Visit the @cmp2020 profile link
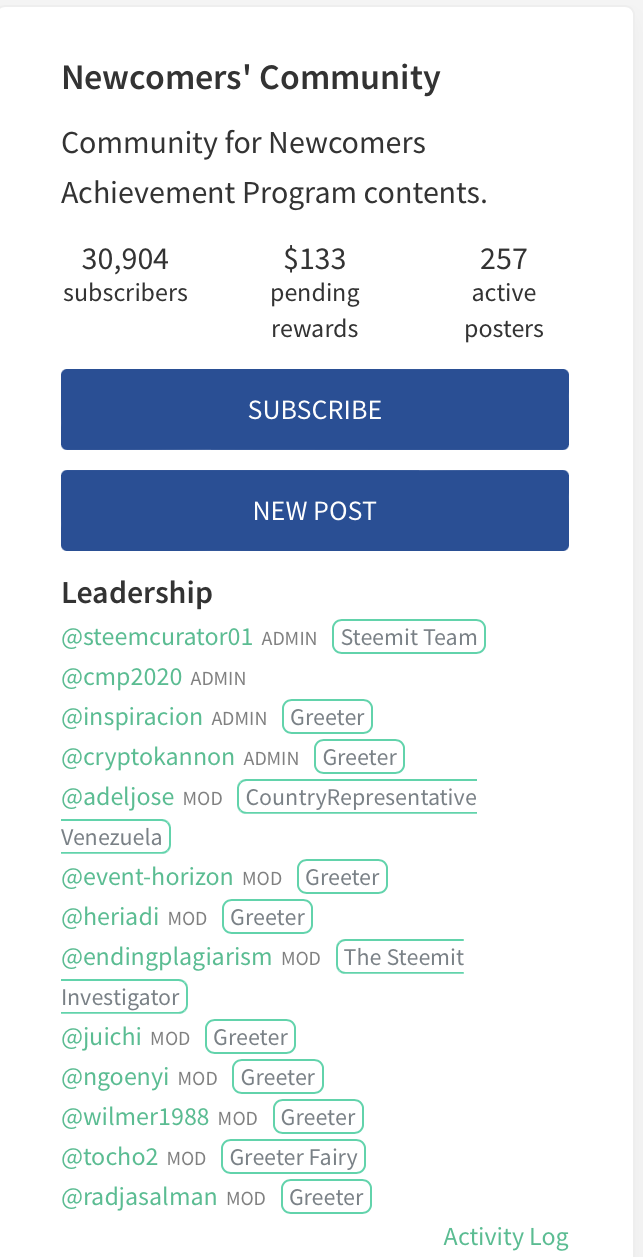Viewport: 643px width, 1257px height. 122,677
